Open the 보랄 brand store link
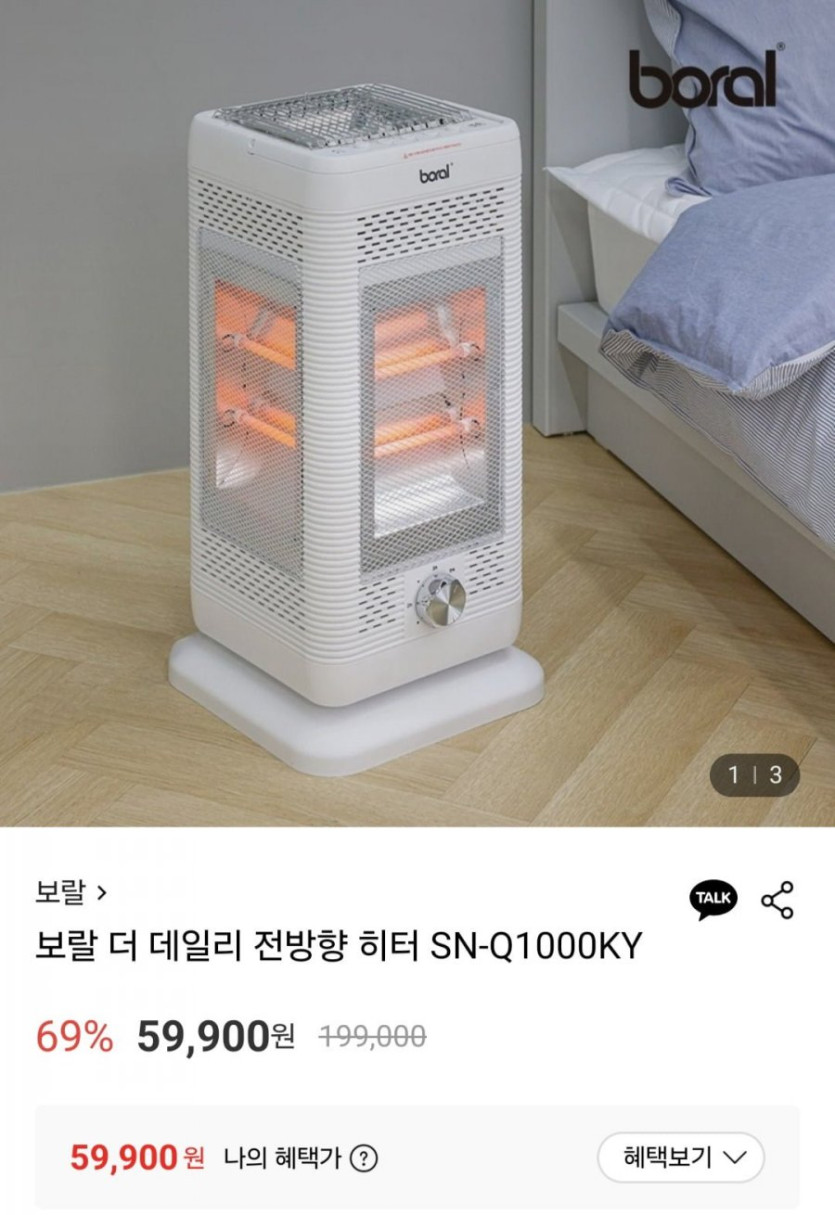Viewport: 835px width, 1215px height. tap(71, 891)
